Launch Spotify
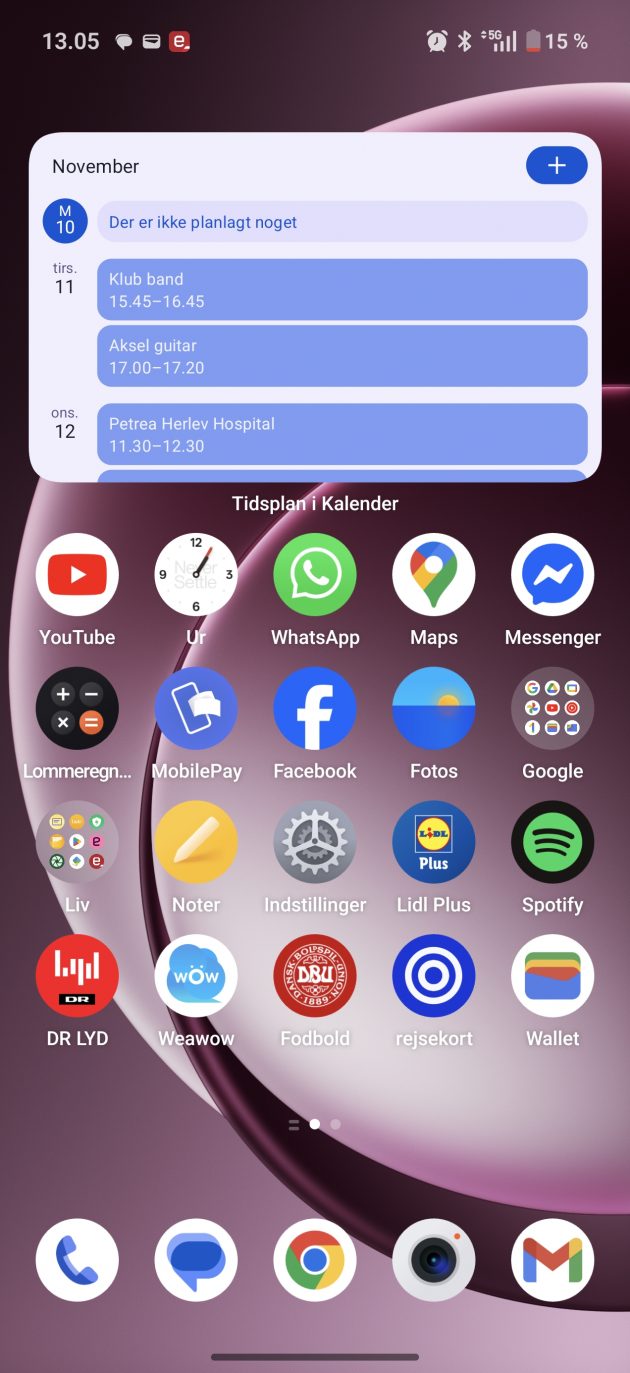This screenshot has height=1373, width=630. 553,843
